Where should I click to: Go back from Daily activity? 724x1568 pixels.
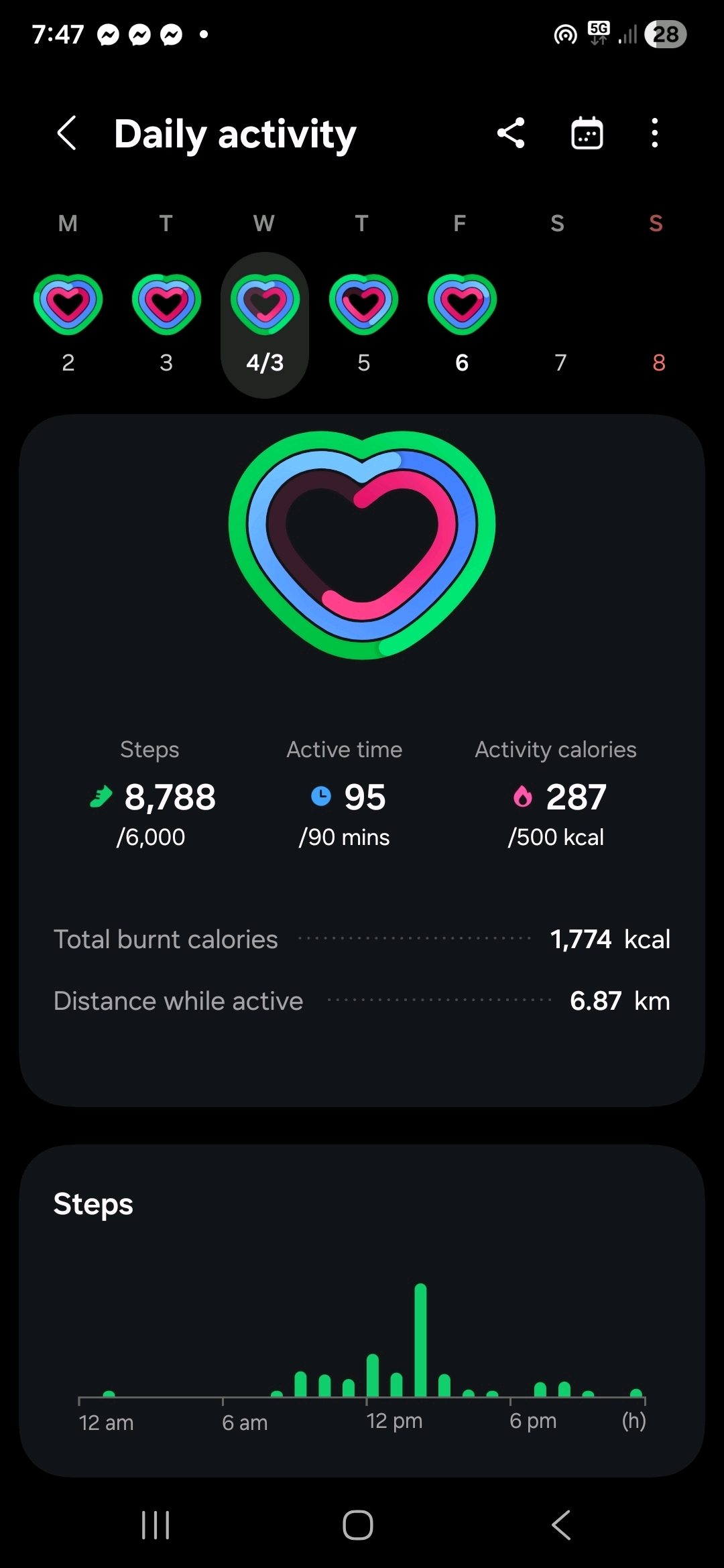(66, 133)
